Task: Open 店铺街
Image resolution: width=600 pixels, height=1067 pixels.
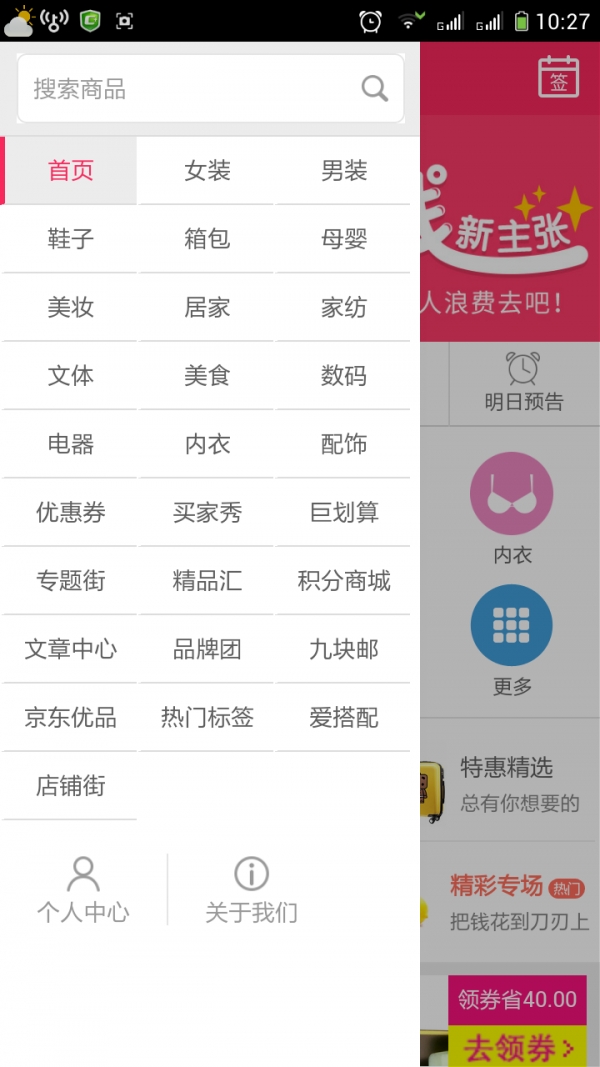Action: pyautogui.click(x=70, y=786)
